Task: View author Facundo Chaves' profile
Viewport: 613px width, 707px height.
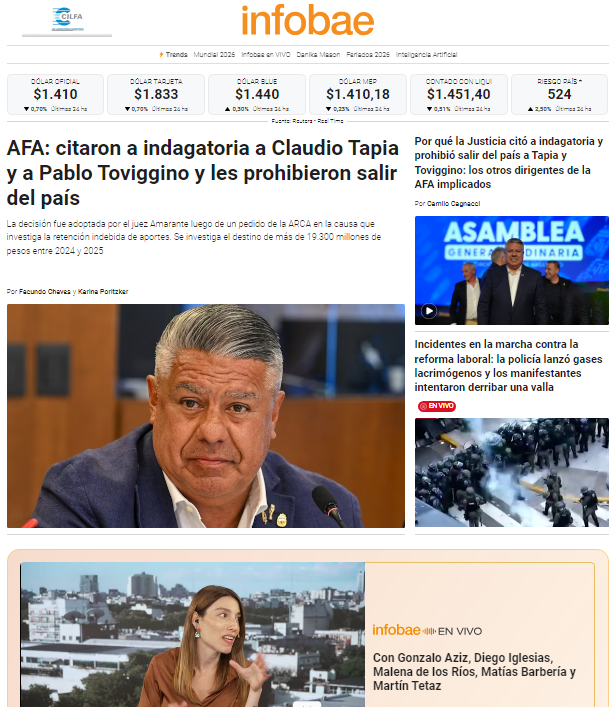Action: 45,291
